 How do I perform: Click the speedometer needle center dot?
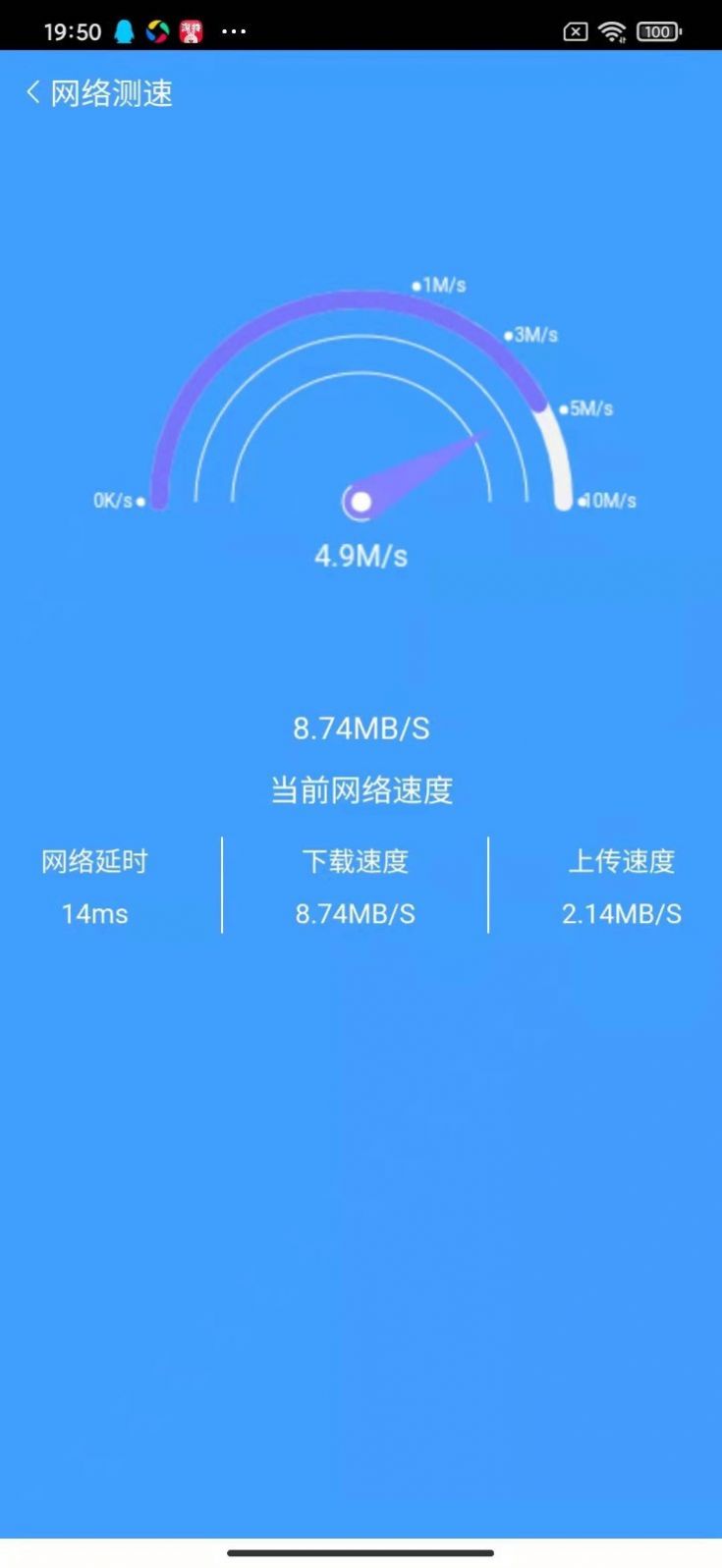361,502
